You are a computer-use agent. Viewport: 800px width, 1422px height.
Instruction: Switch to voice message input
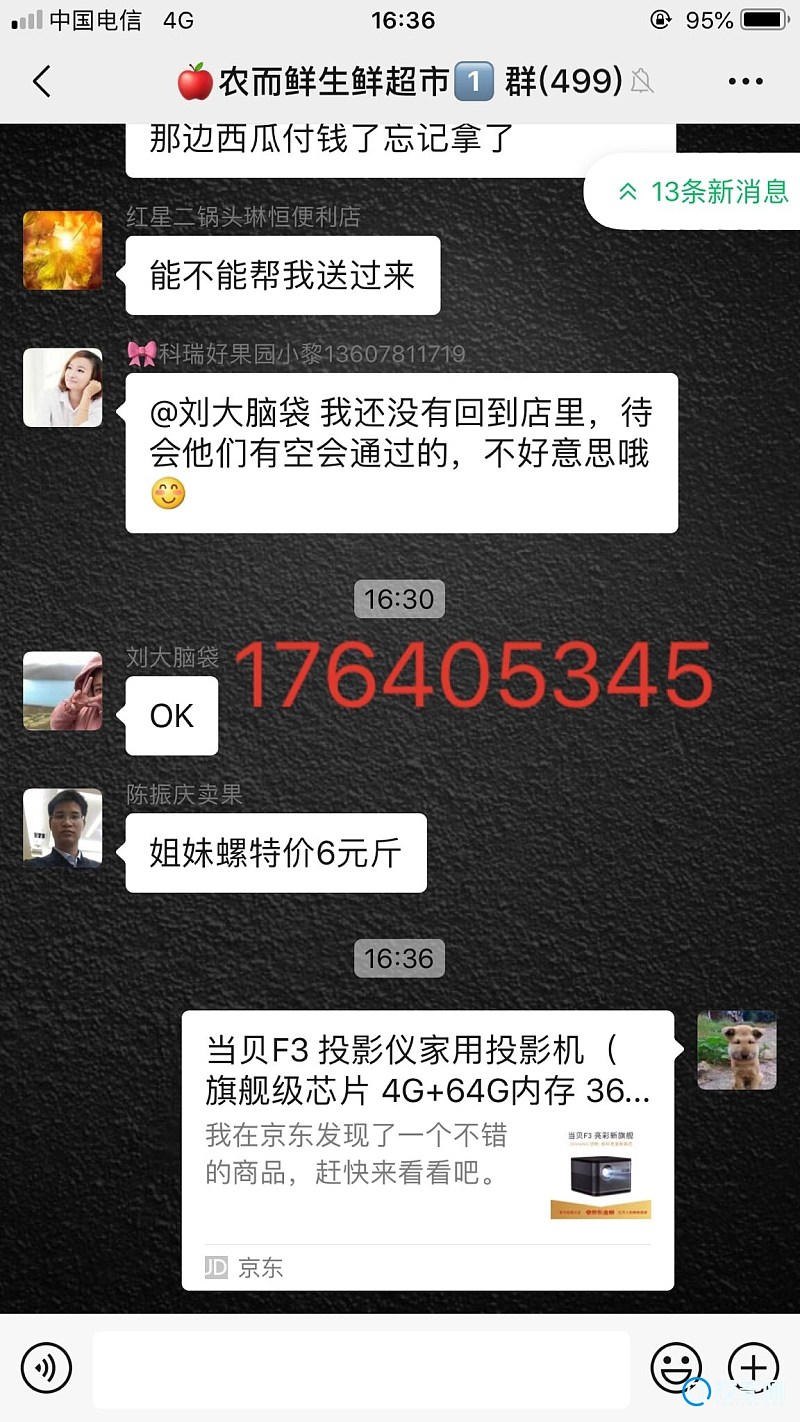(x=47, y=1367)
